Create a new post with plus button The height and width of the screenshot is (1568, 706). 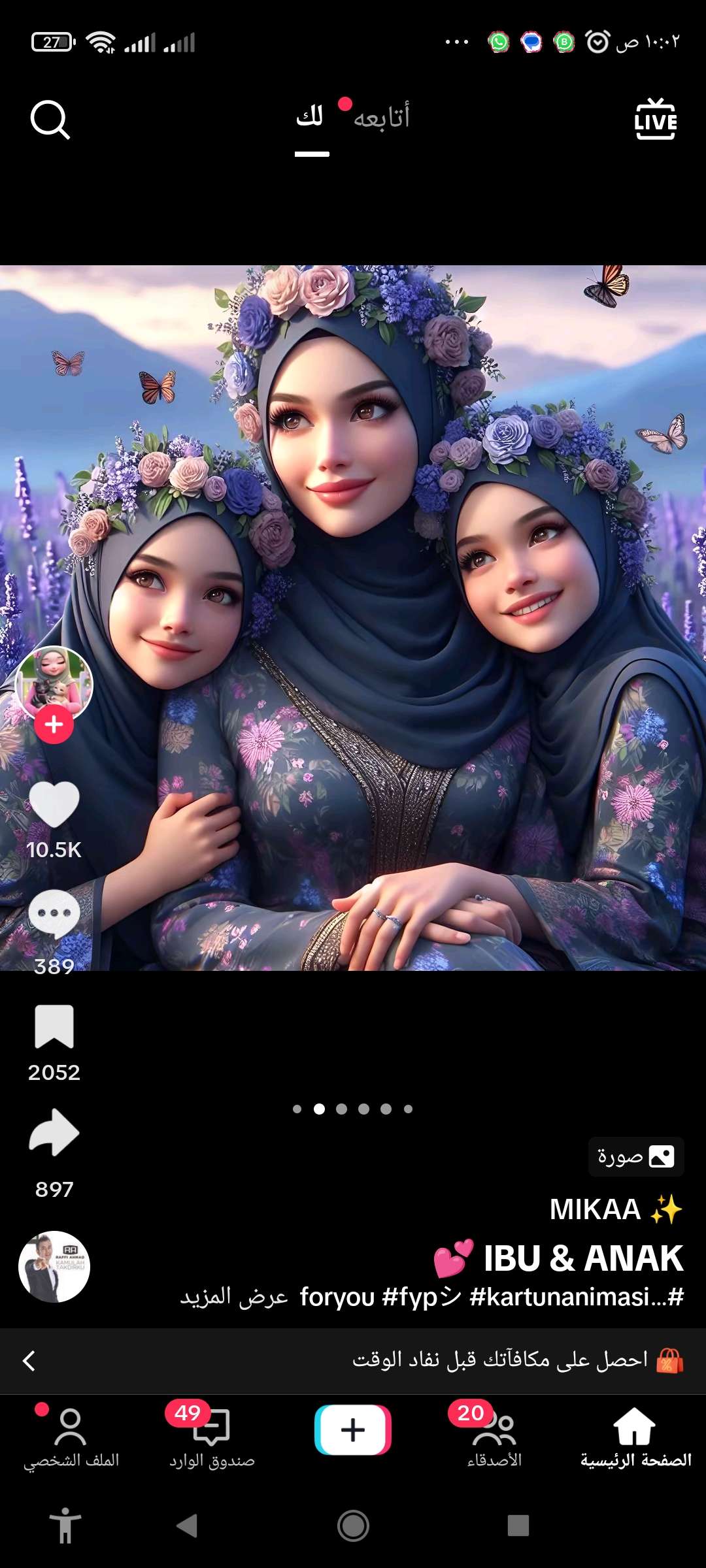tap(353, 1430)
